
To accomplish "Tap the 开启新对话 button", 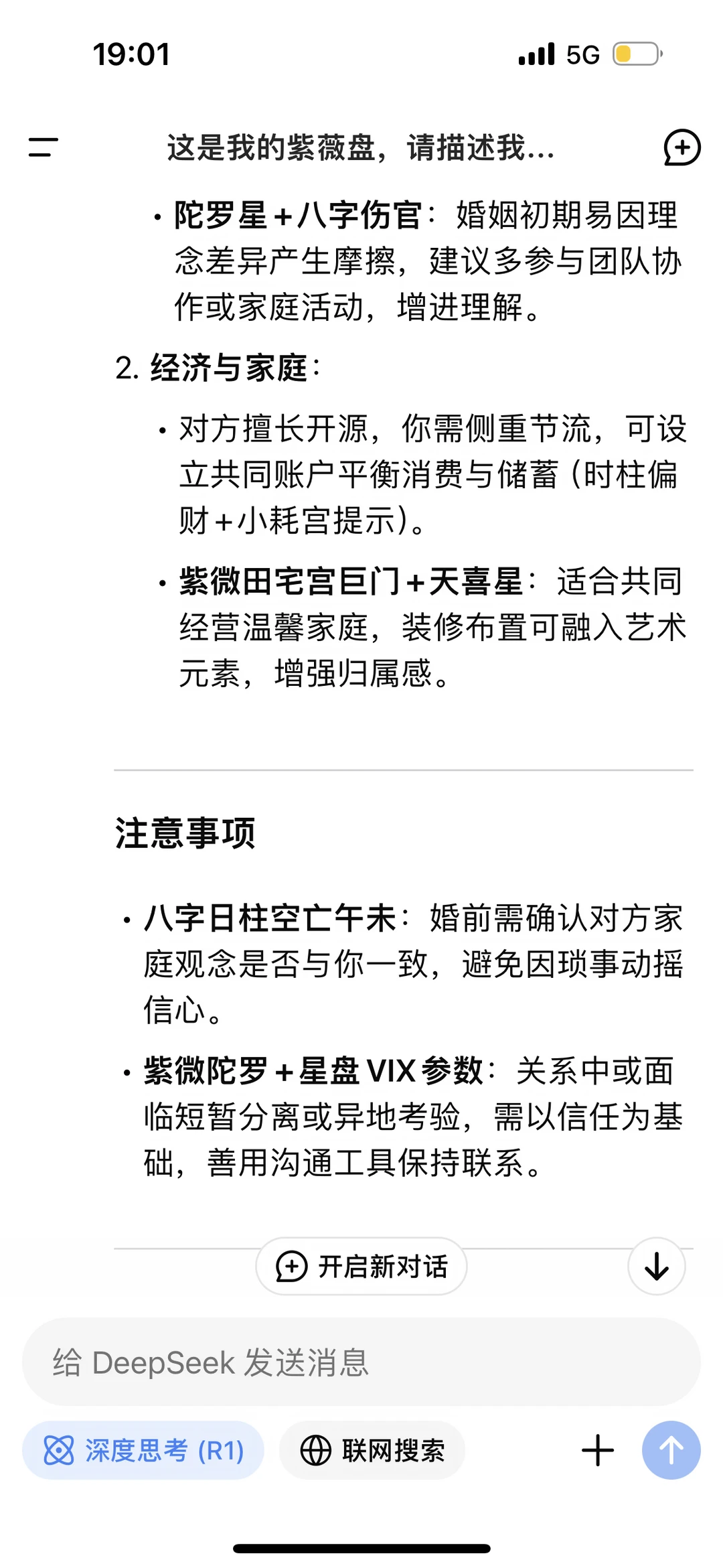I will tap(361, 1266).
